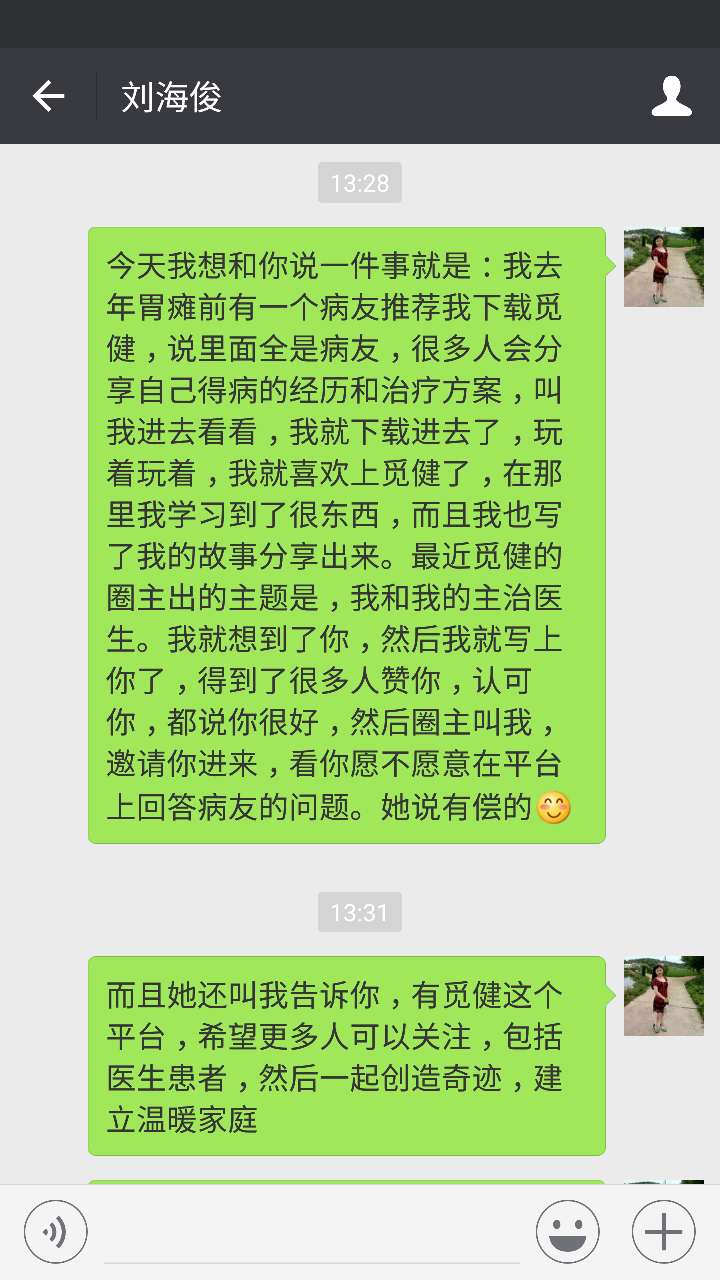
Task: Open the chat info profile icon
Action: 671,97
